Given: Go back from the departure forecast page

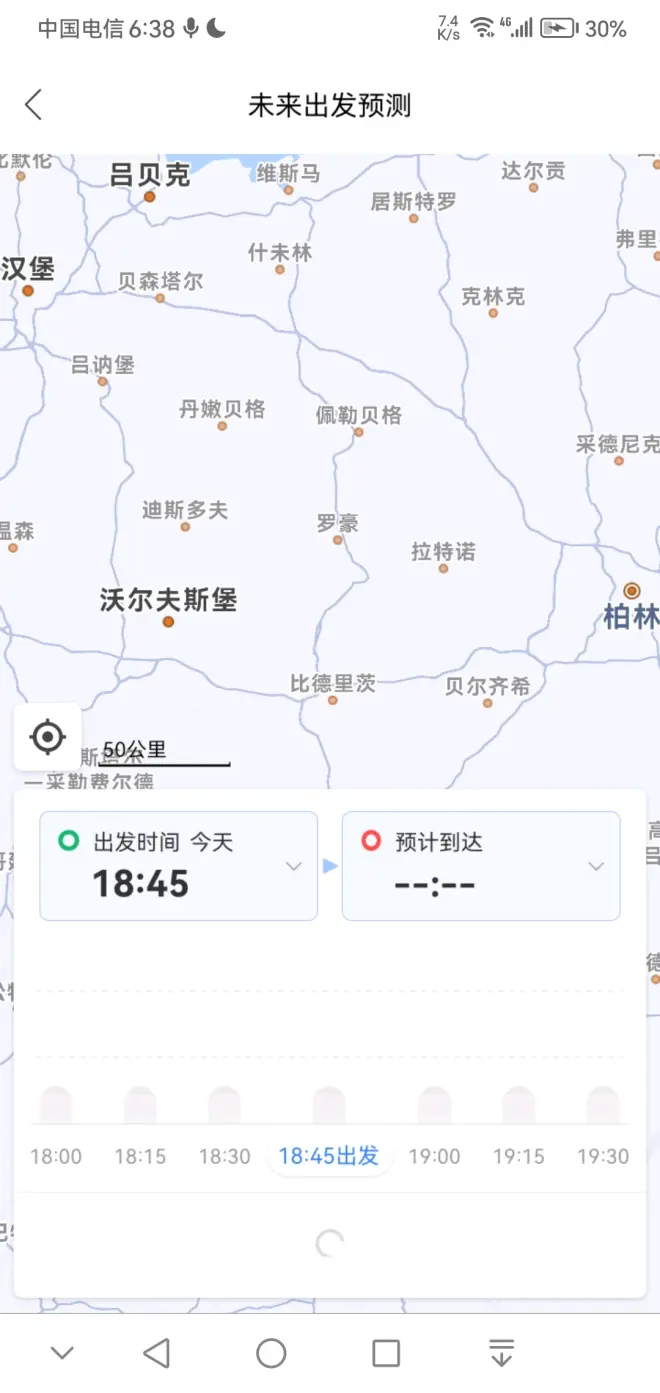Looking at the screenshot, I should tap(34, 105).
